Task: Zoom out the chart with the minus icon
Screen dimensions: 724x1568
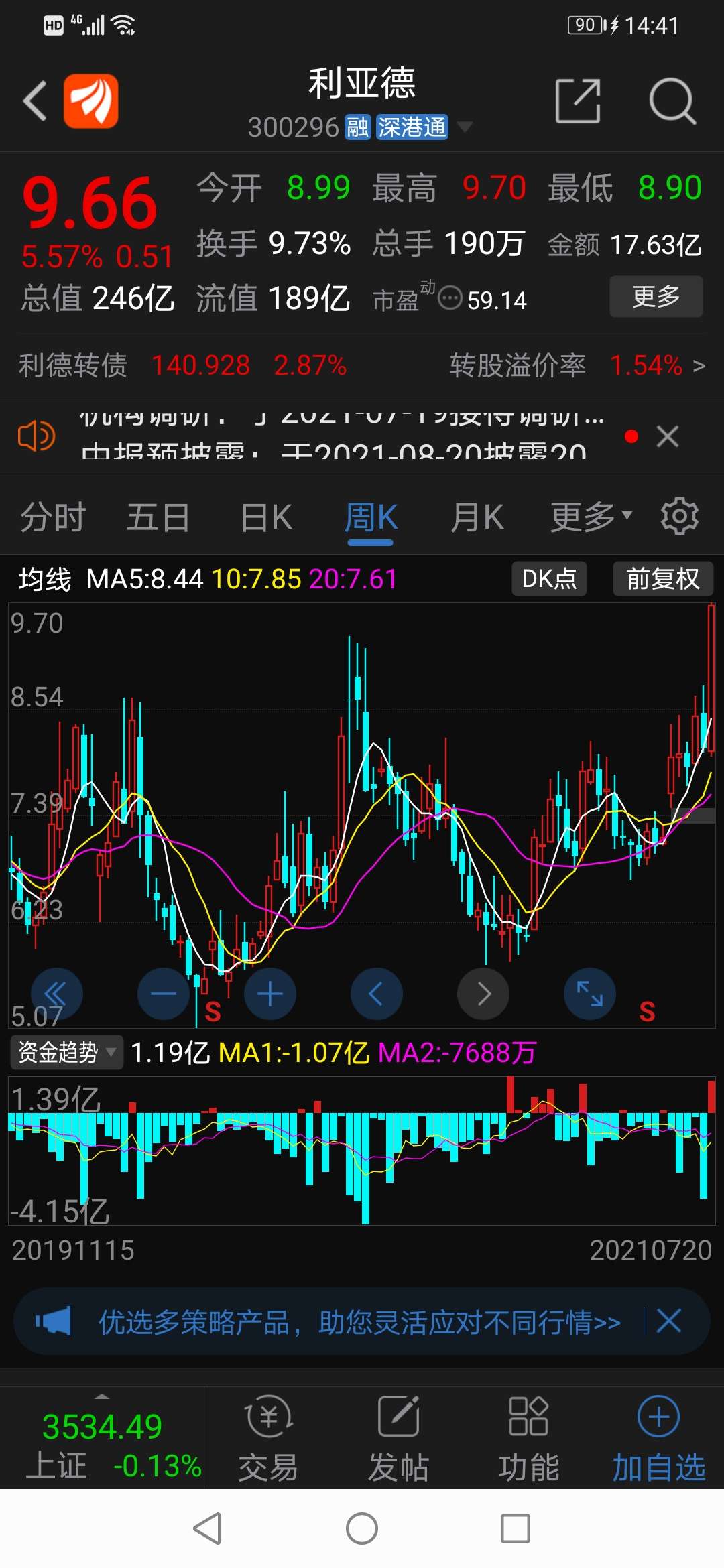Action: coord(163,994)
